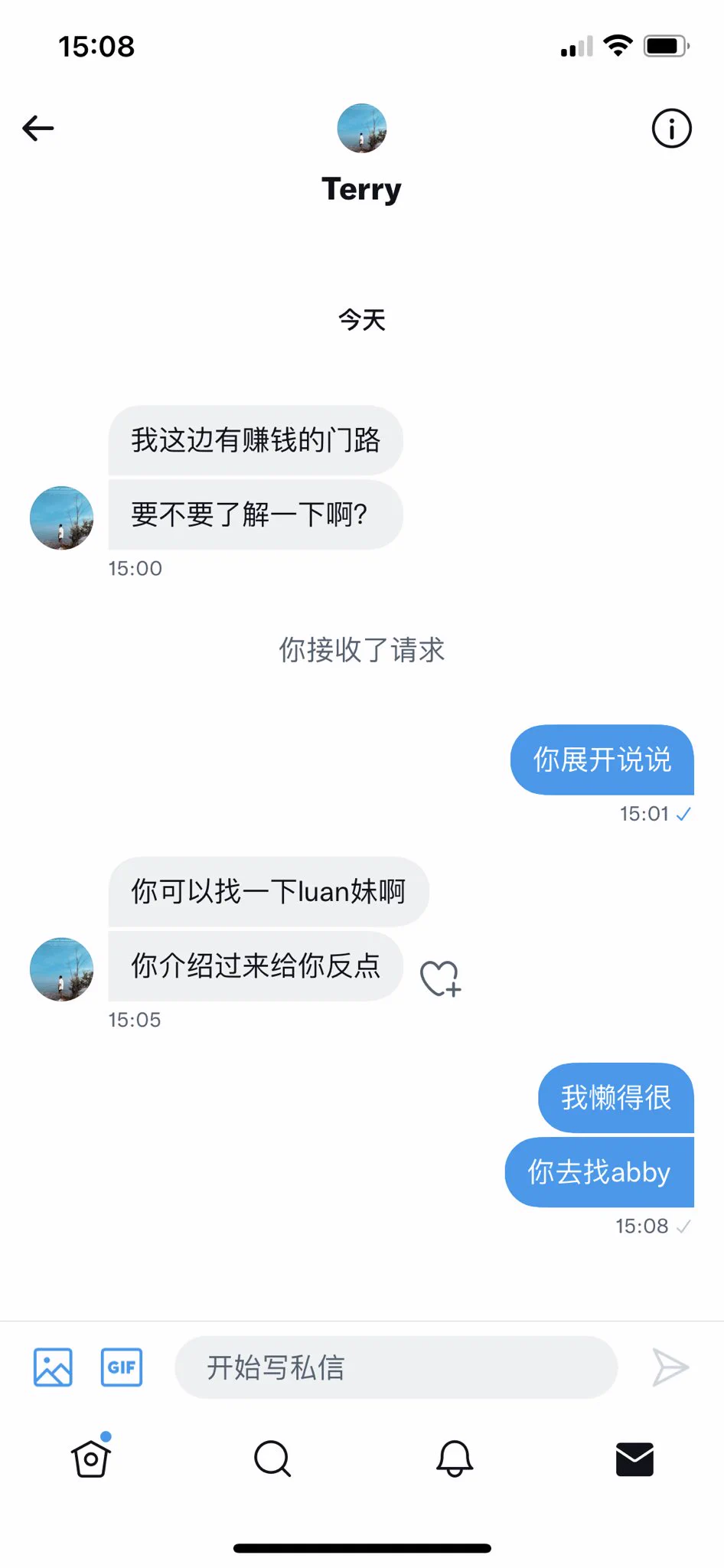Viewport: 724px width, 1568px height.
Task: Open conversation info for Terry
Action: click(x=671, y=128)
